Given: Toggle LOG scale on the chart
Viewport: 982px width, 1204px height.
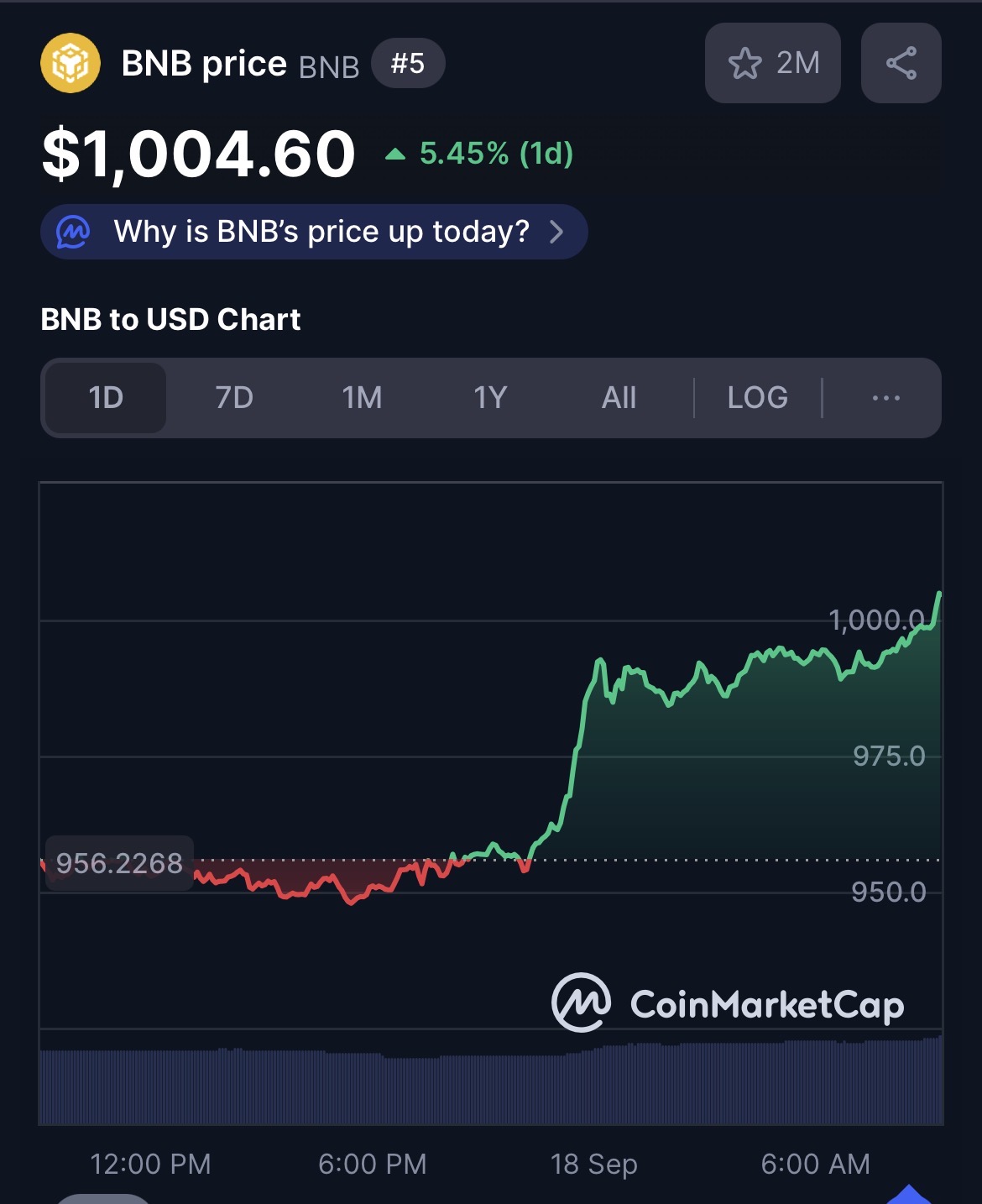Looking at the screenshot, I should pos(757,398).
